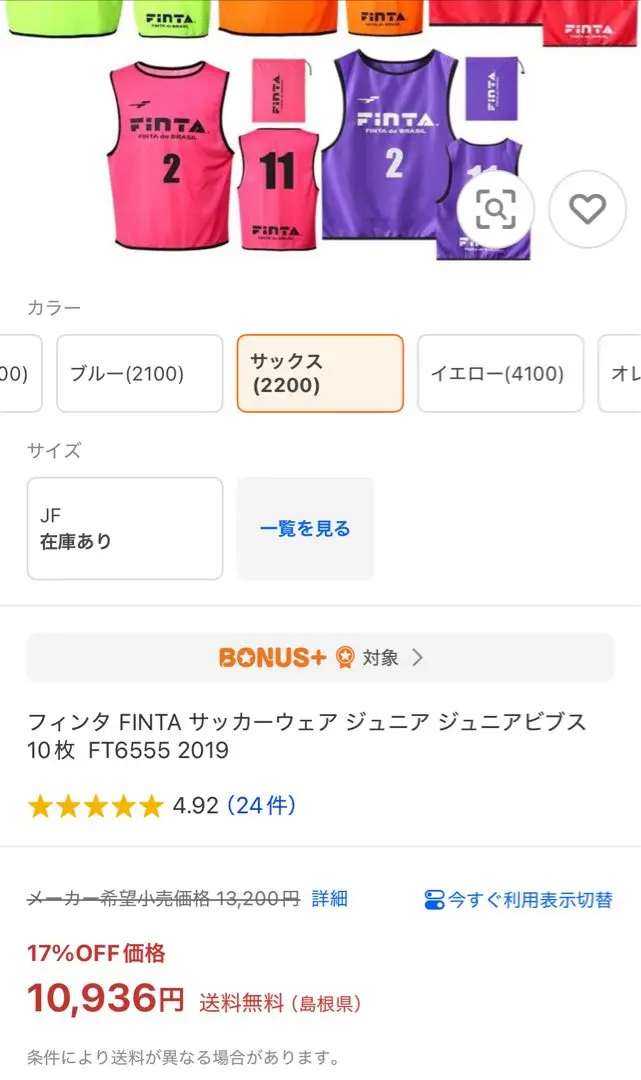Add item to favorites with heart icon
Image resolution: width=641 pixels, height=1080 pixels.
tap(587, 209)
